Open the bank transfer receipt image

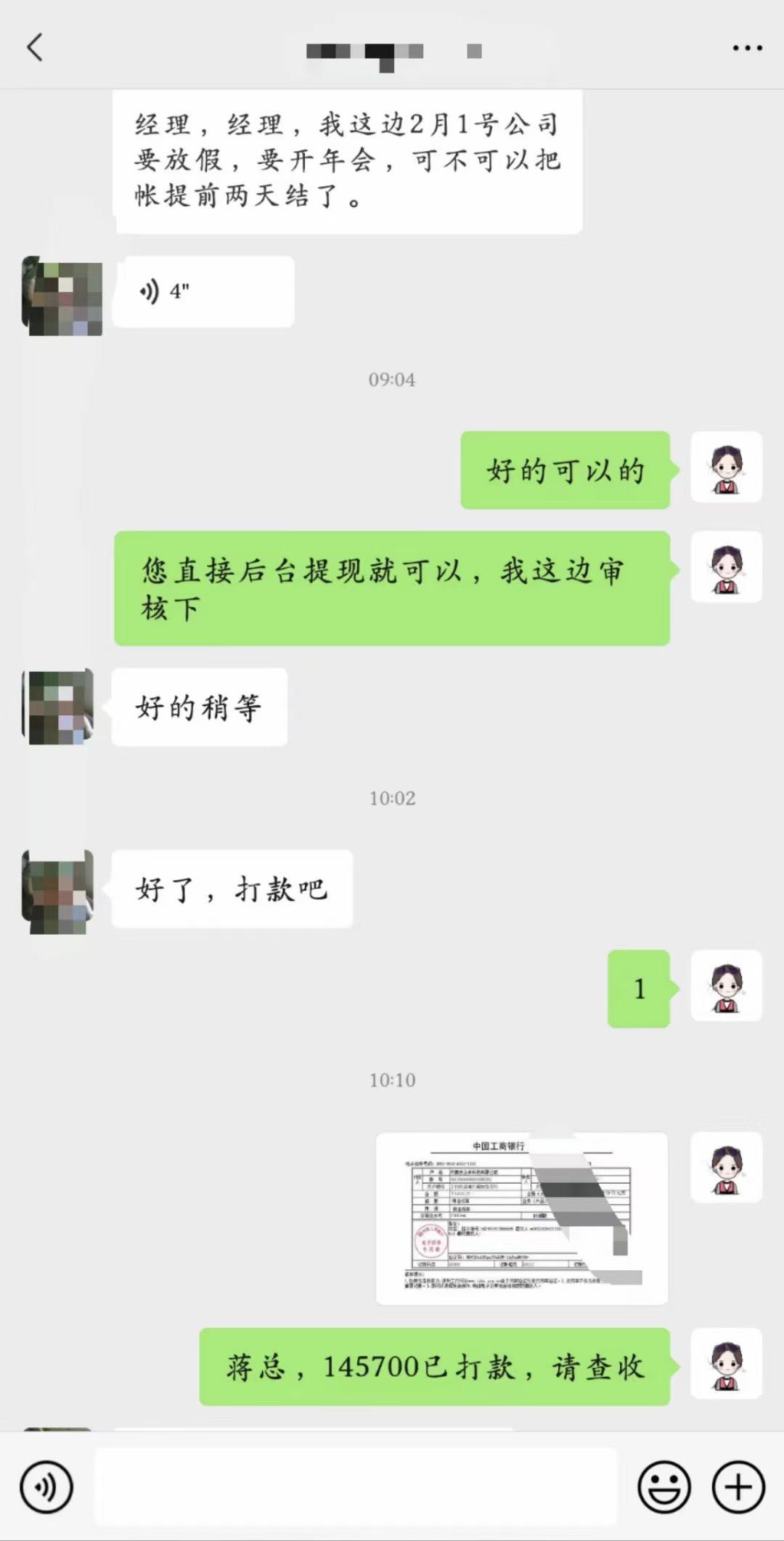click(521, 1218)
